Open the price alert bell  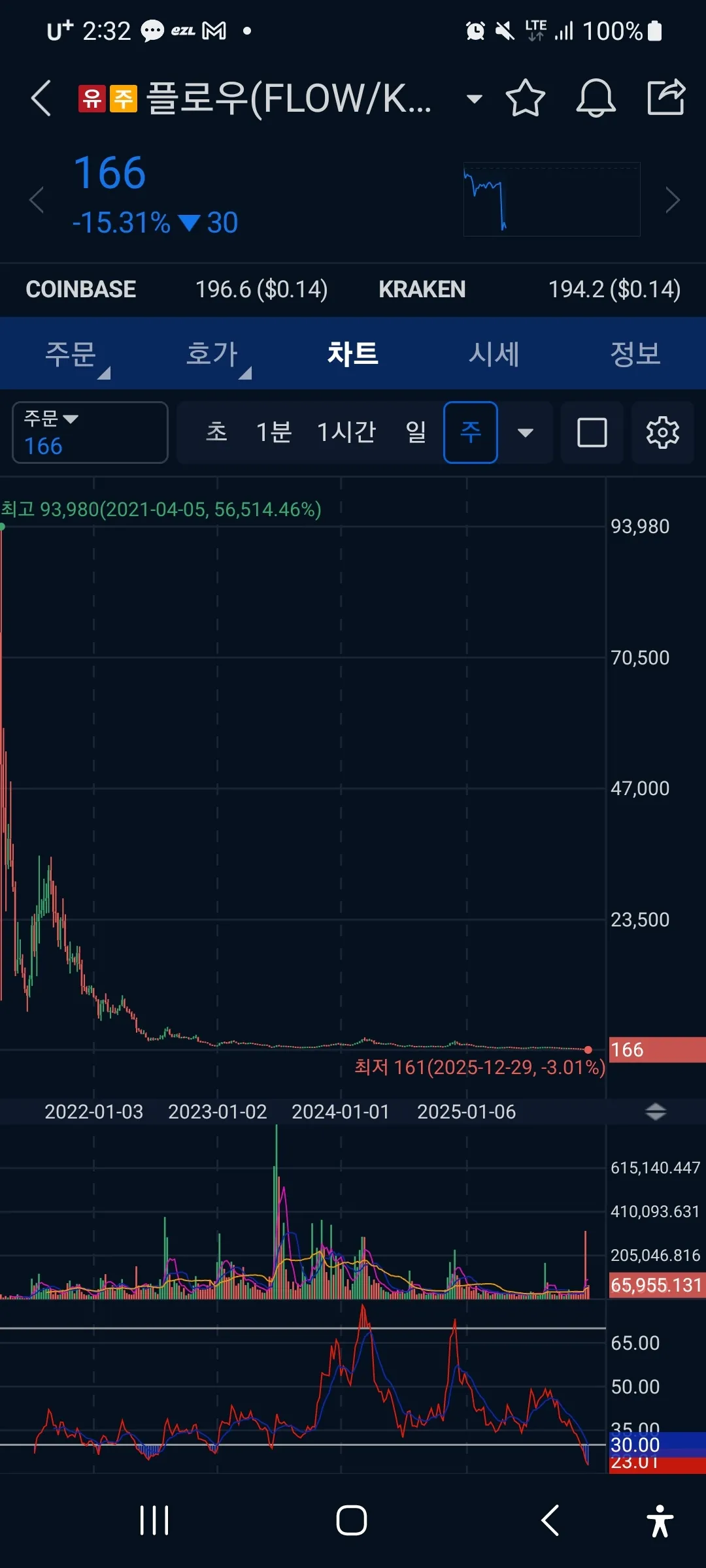(x=596, y=99)
